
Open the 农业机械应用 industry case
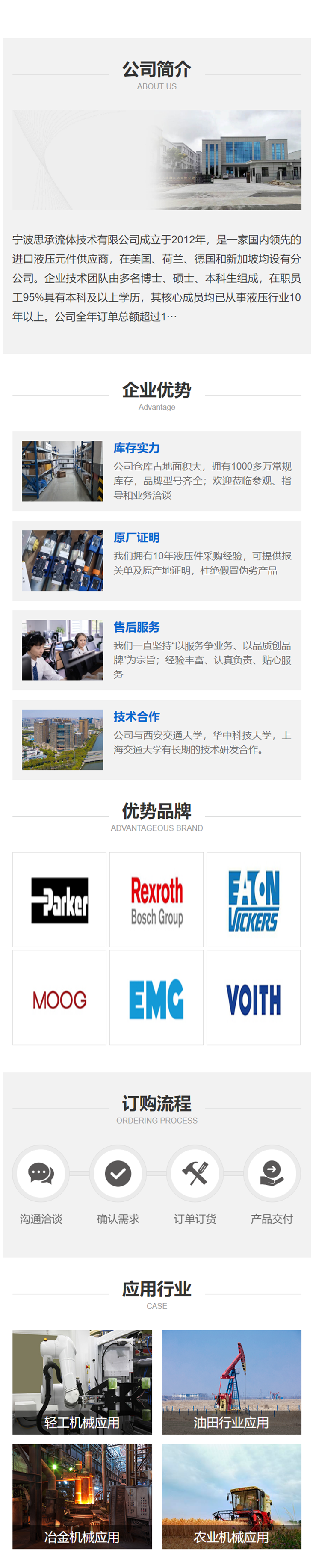click(x=231, y=1496)
